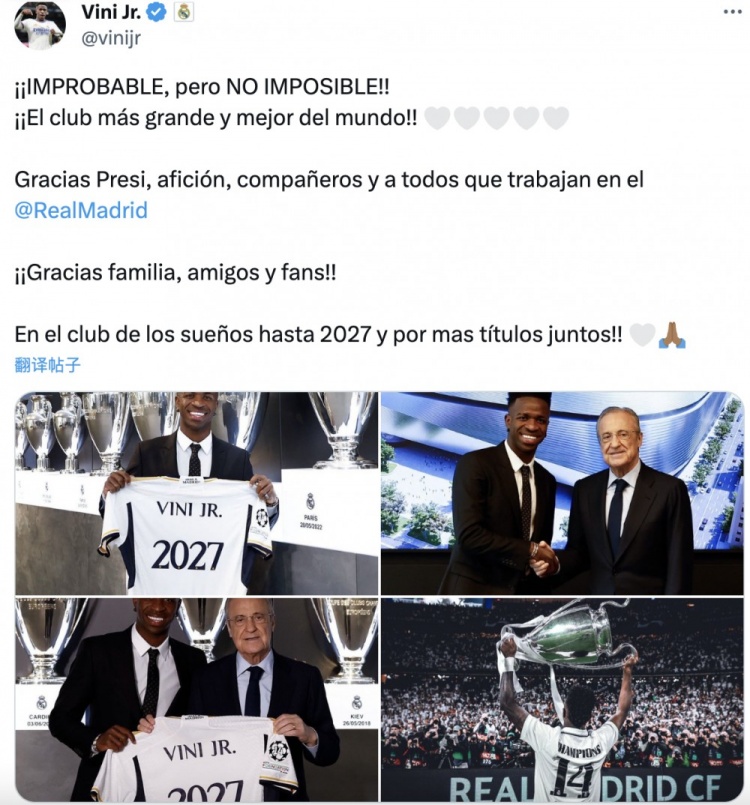Open photo of Vini holding the 2027 shirt
This screenshot has height=805, width=750.
tap(196, 494)
